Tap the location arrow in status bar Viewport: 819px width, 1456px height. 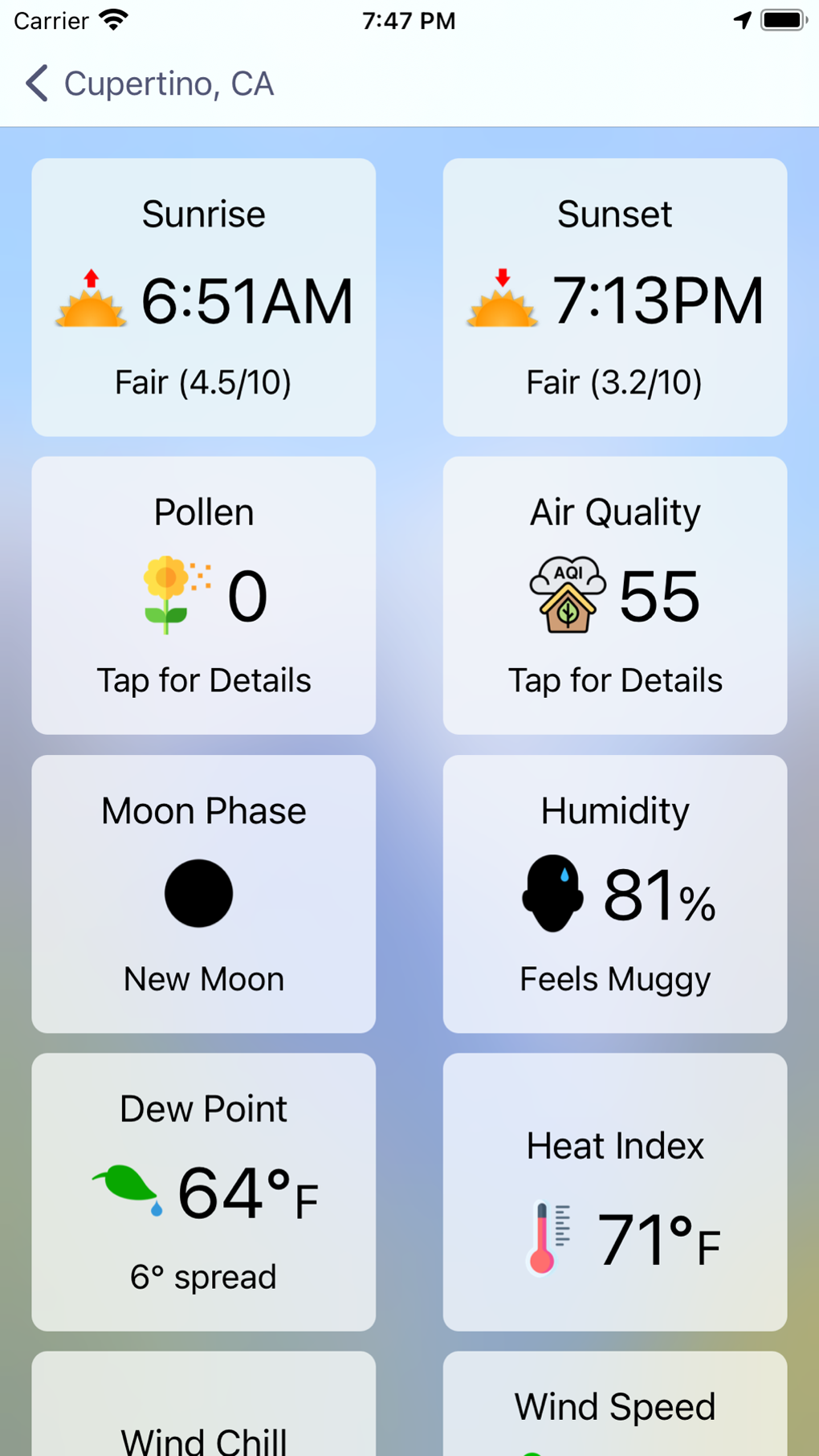(742, 19)
